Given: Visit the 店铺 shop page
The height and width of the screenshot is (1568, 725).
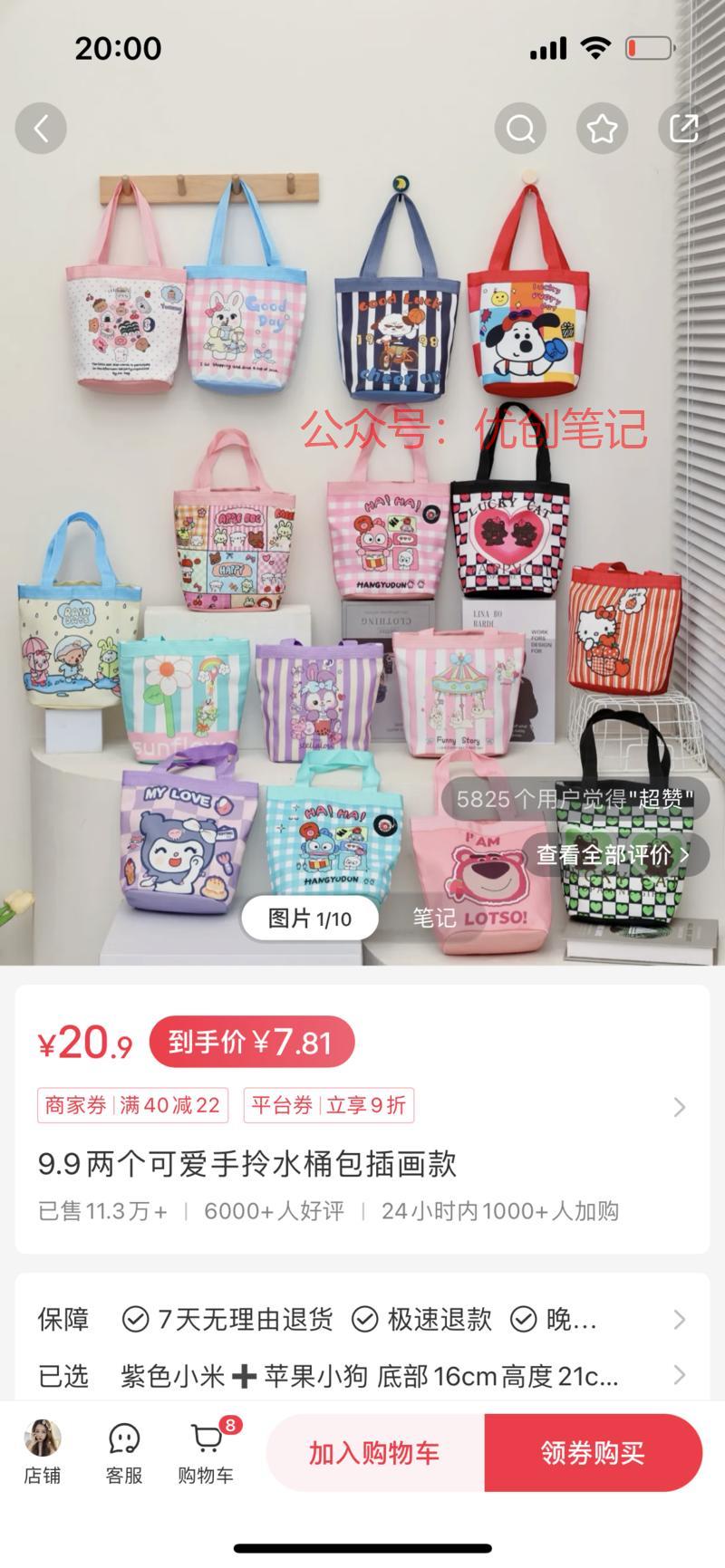Looking at the screenshot, I should pos(42,1452).
